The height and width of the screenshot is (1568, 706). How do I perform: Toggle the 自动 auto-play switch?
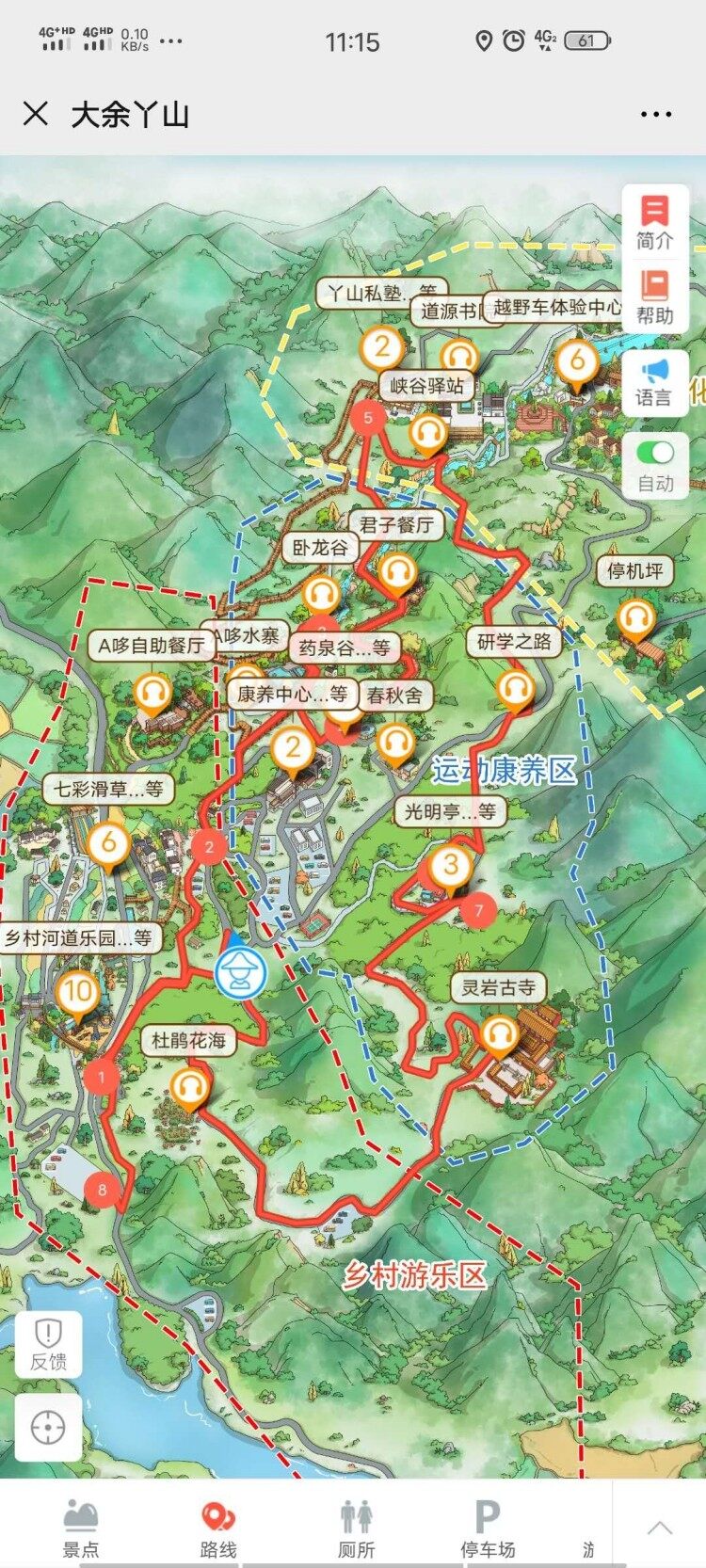click(655, 453)
